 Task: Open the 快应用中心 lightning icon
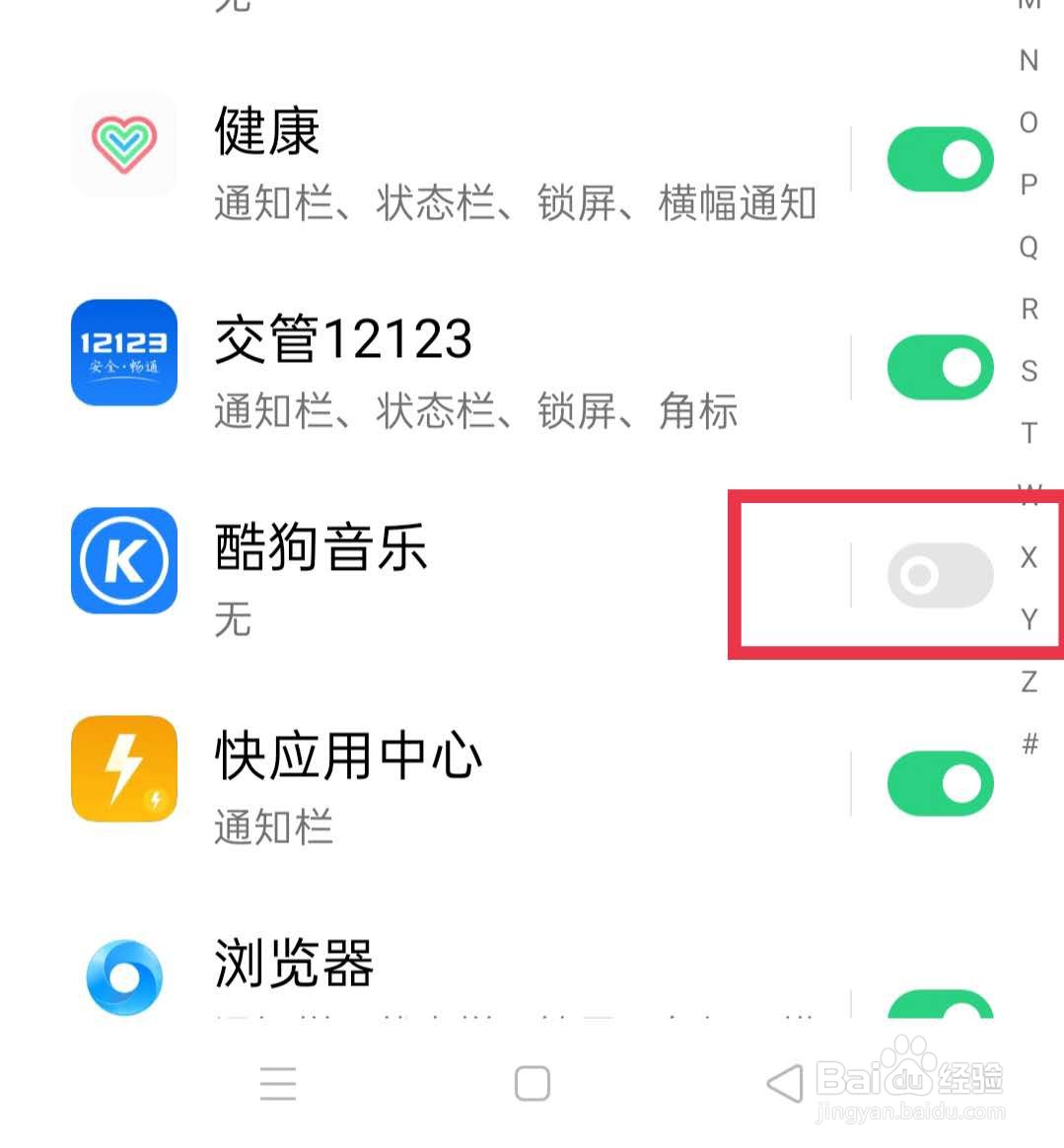coord(123,770)
